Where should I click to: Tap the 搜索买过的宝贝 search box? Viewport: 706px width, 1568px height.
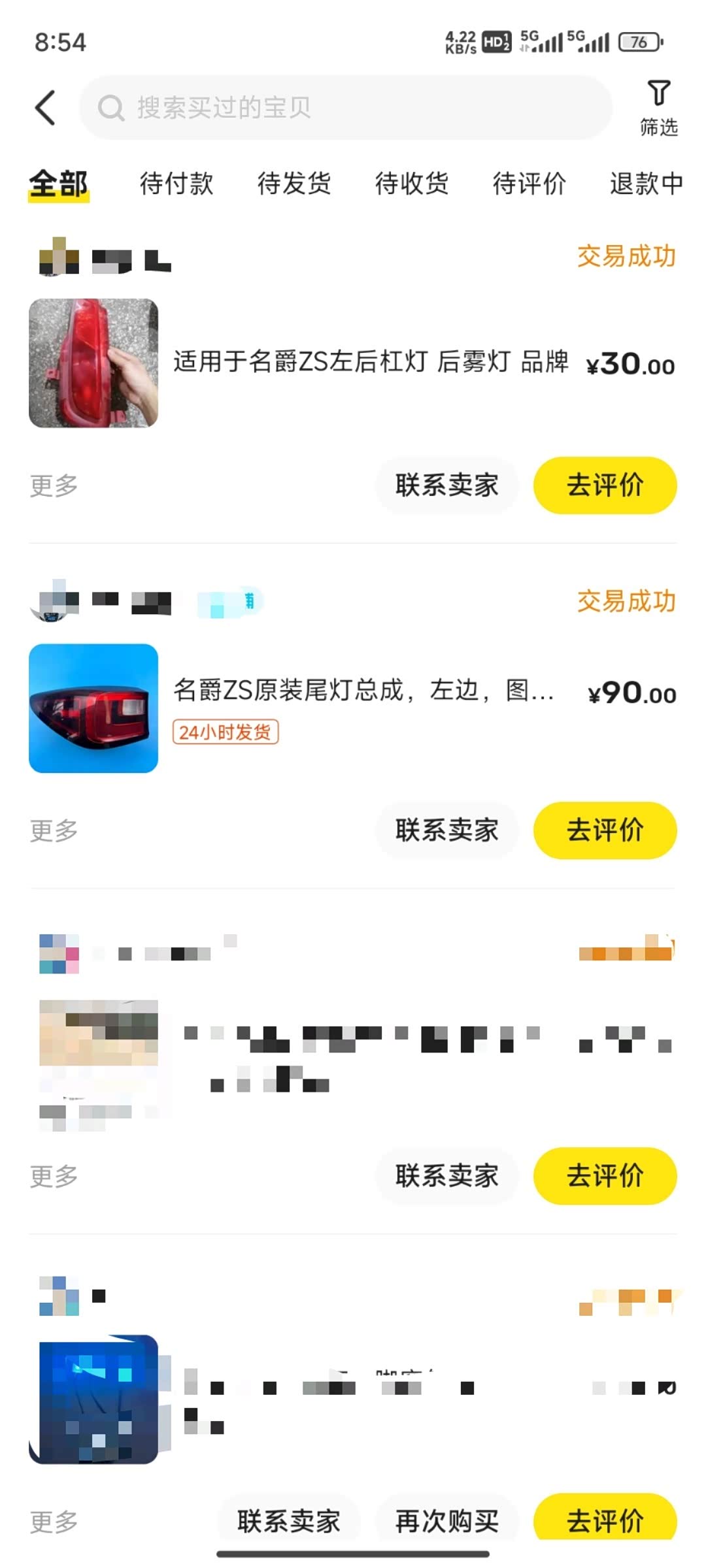(x=345, y=108)
